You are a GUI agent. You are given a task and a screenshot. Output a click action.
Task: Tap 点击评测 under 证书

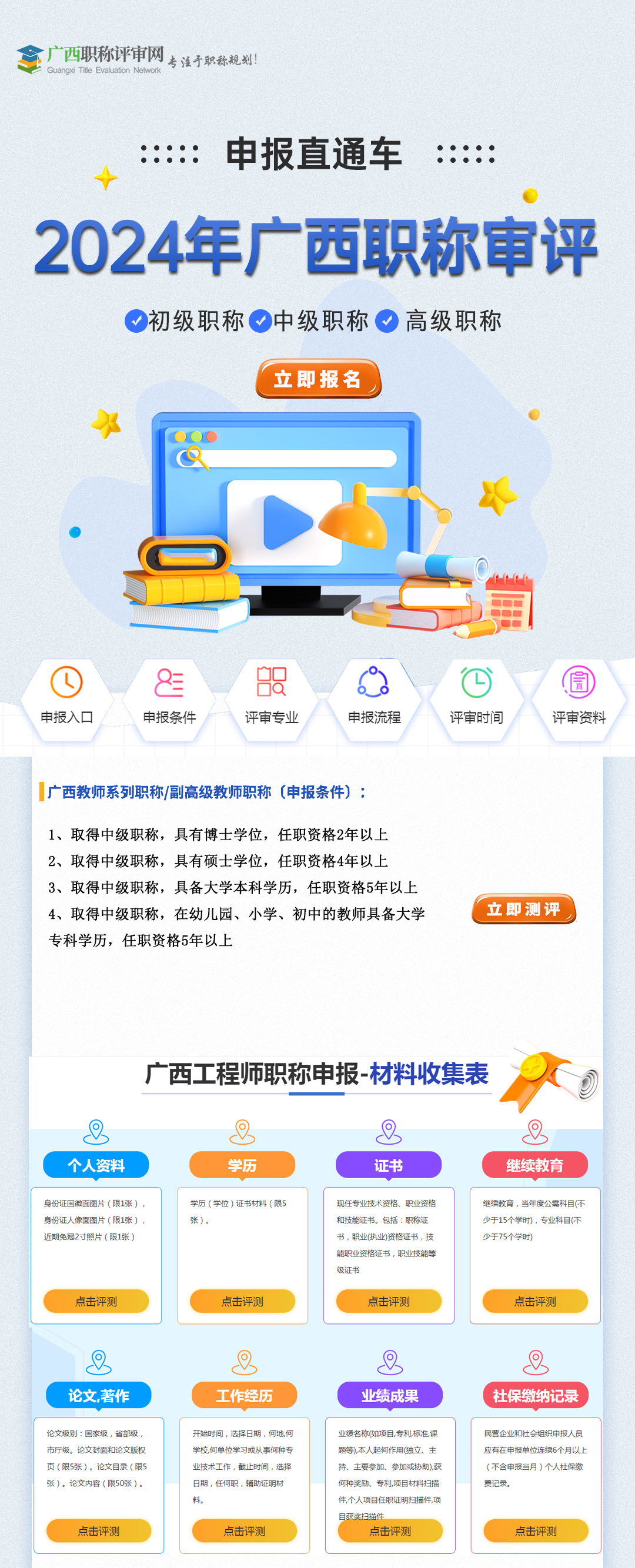[x=389, y=1300]
